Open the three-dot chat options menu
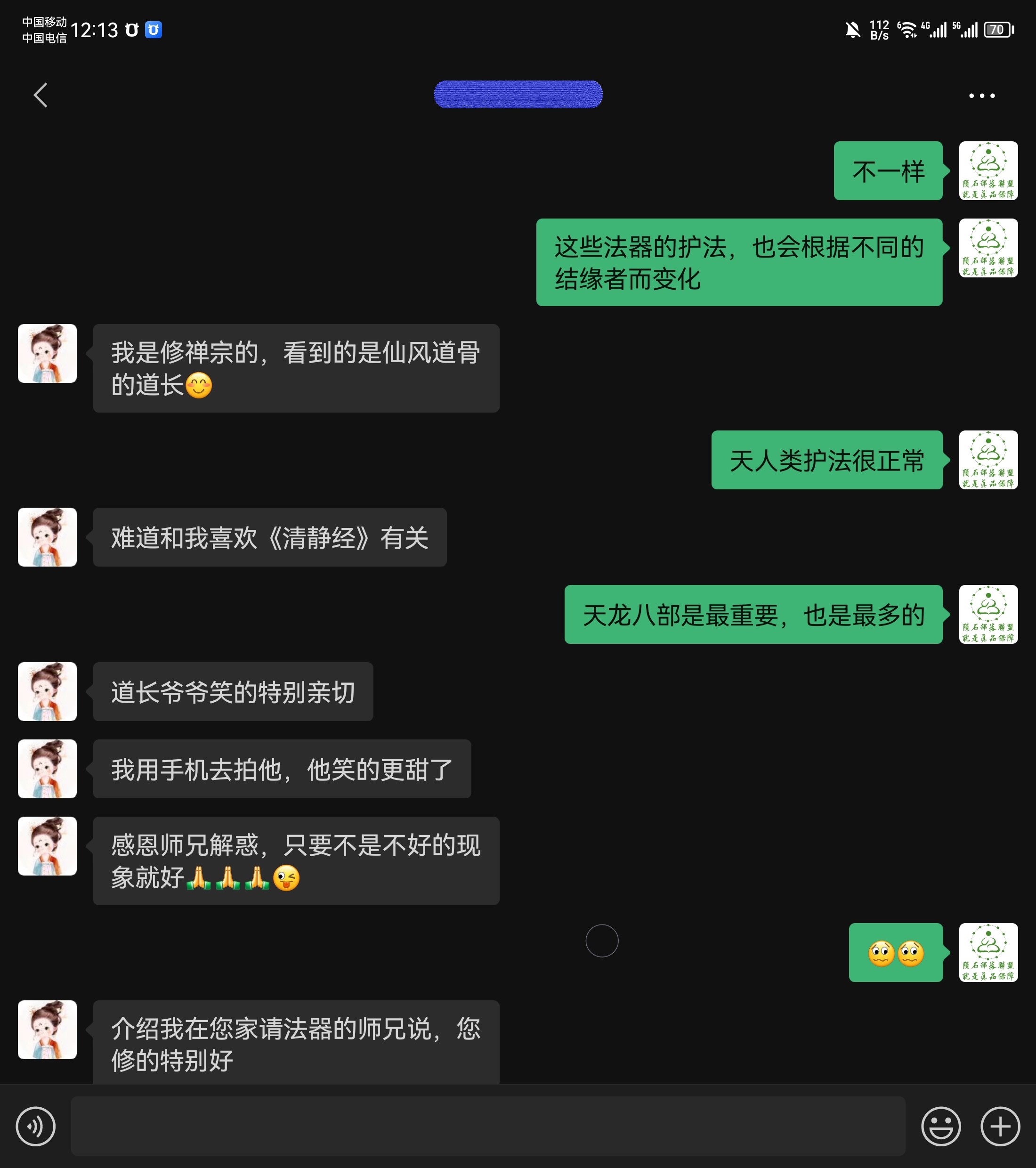Viewport: 1036px width, 1168px height. (x=981, y=96)
